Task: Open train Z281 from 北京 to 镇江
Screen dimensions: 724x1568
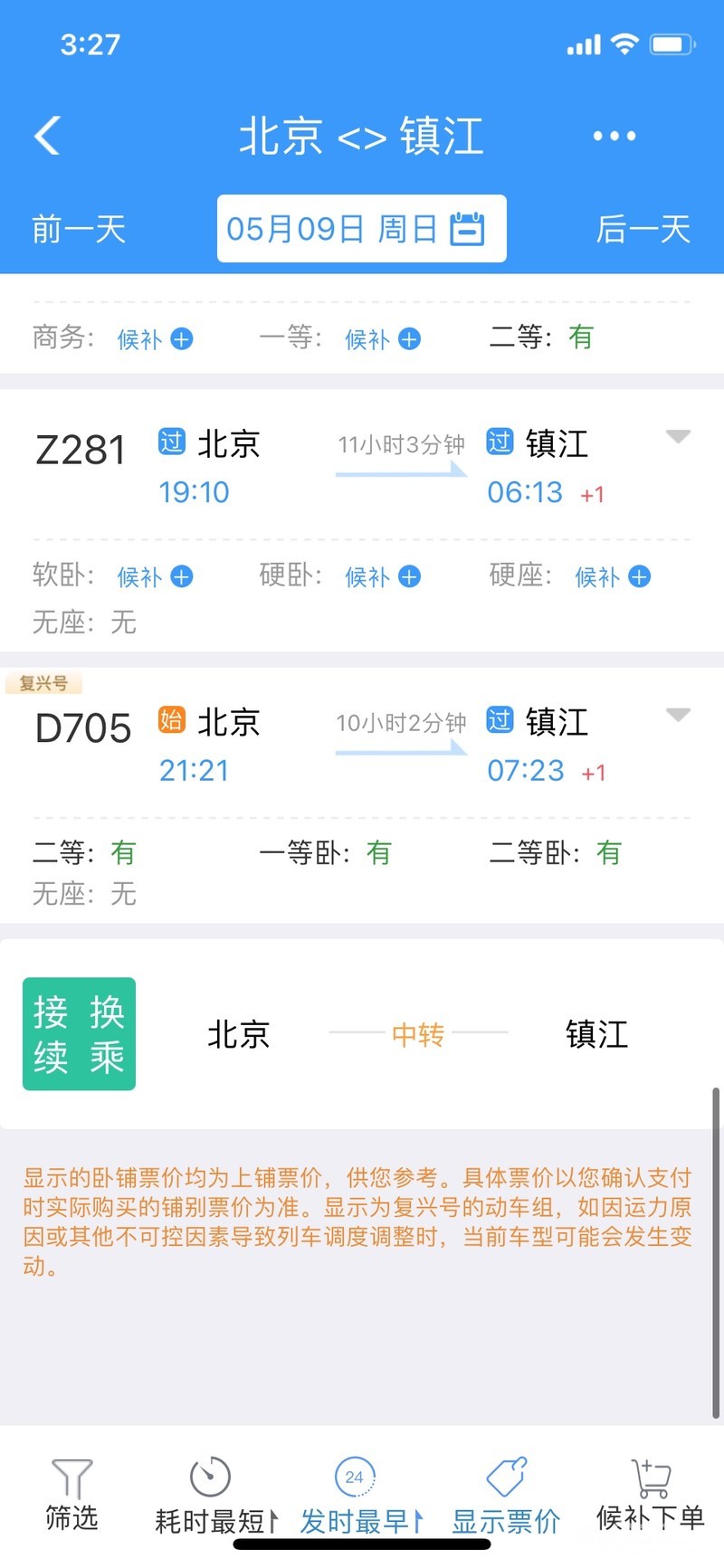Action: pos(362,467)
